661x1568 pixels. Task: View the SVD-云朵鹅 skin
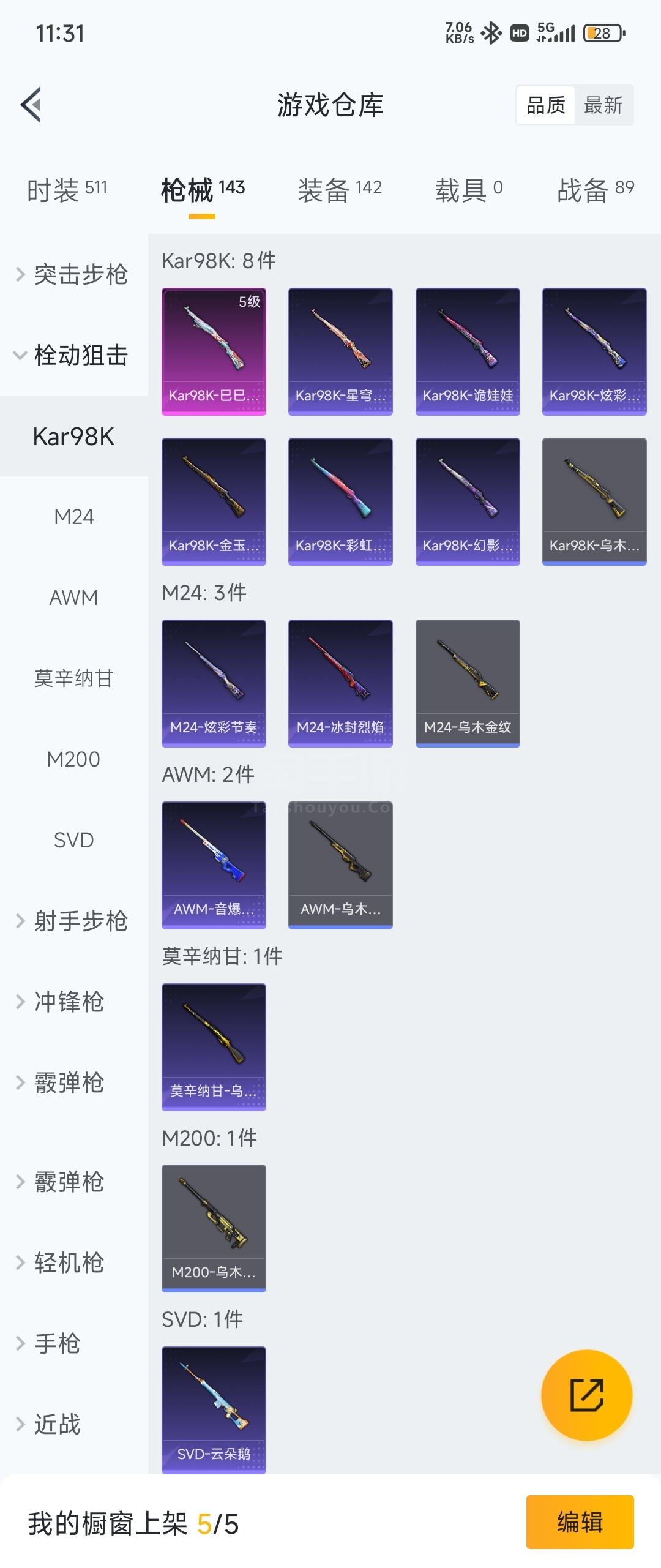[x=214, y=1409]
